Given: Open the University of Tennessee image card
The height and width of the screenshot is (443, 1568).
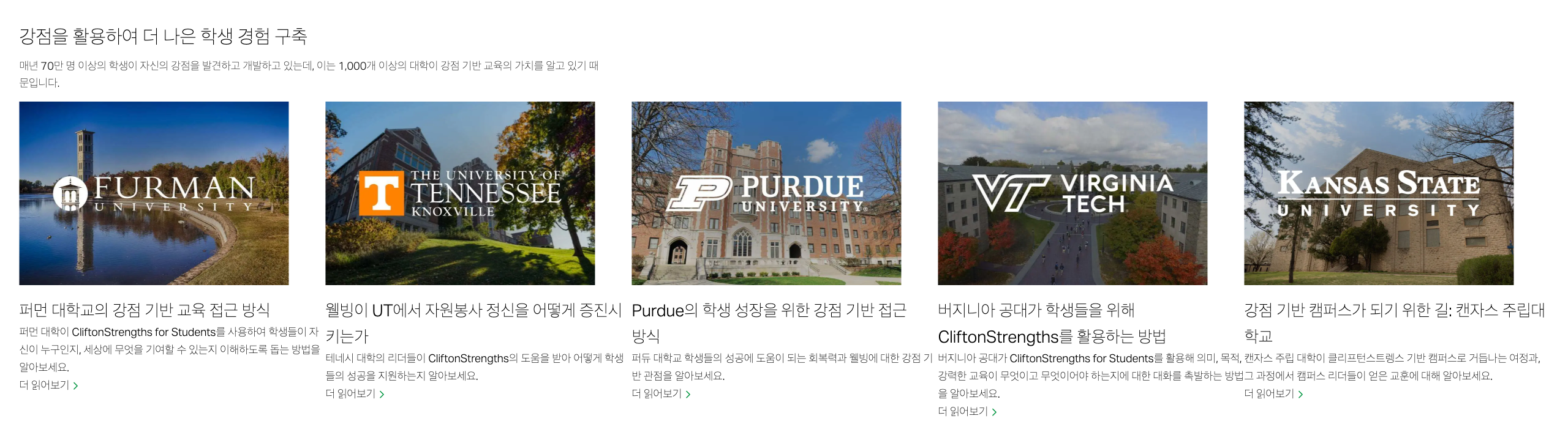Looking at the screenshot, I should [460, 193].
